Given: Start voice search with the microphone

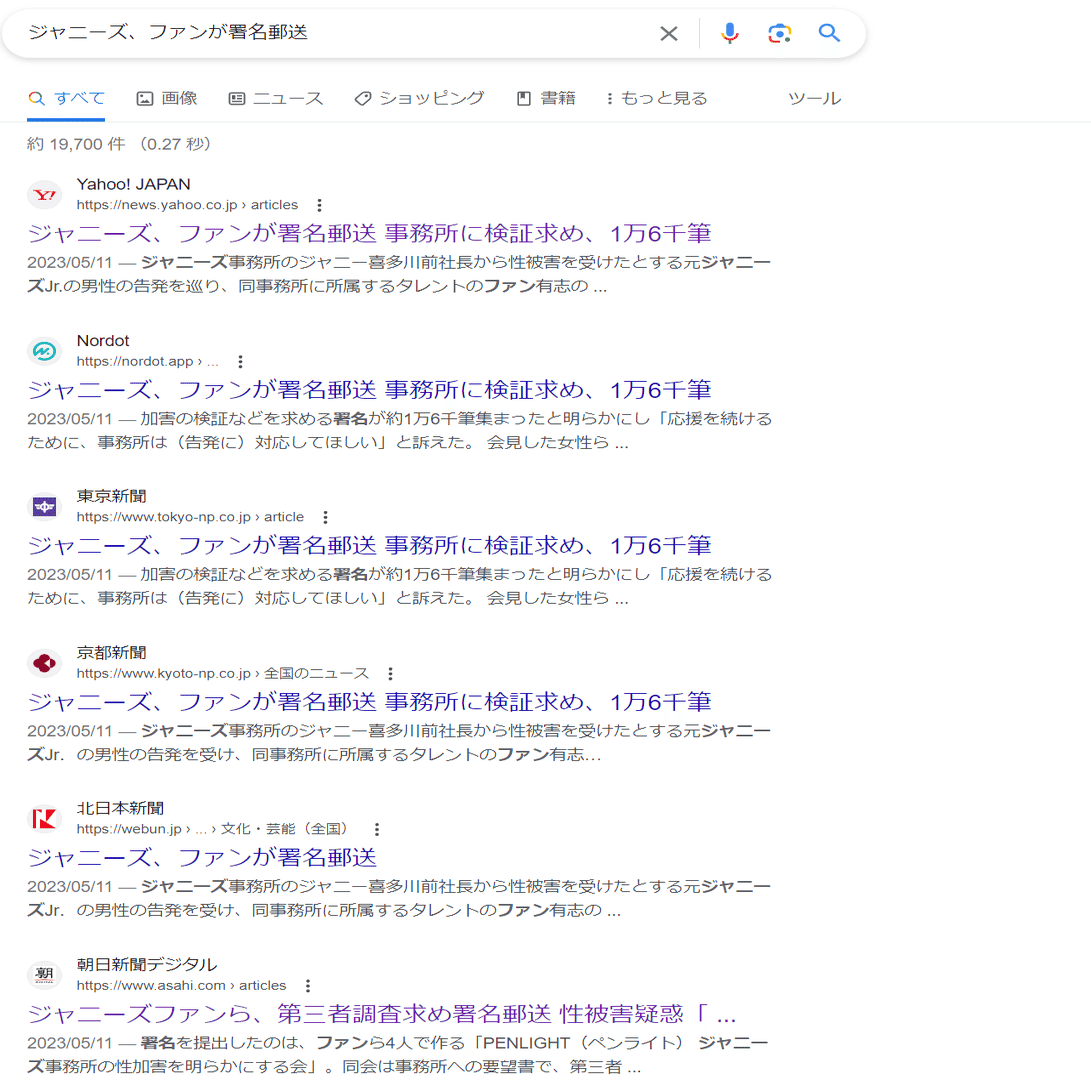Looking at the screenshot, I should click(730, 34).
